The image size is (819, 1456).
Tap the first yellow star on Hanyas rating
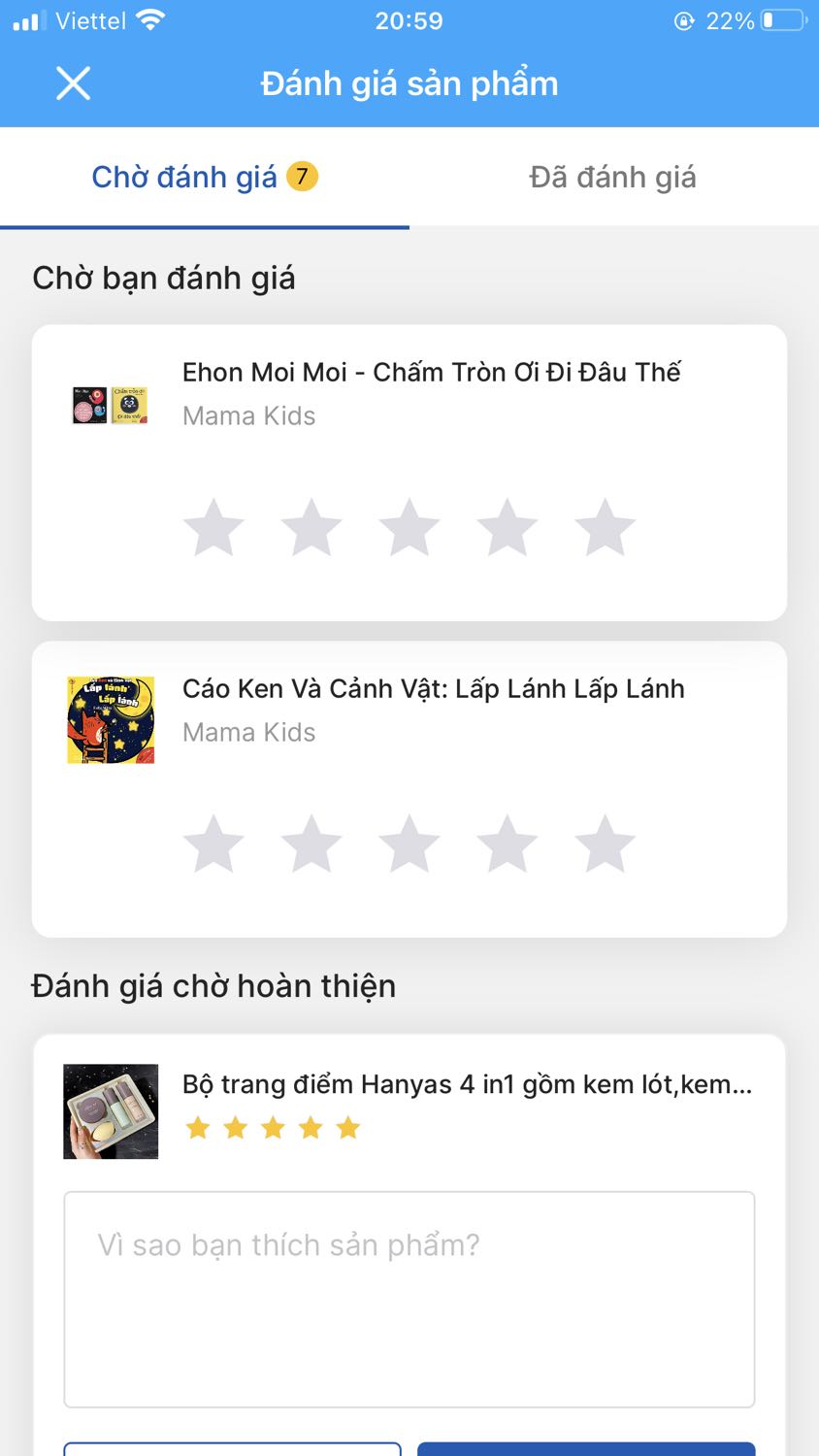point(198,1127)
